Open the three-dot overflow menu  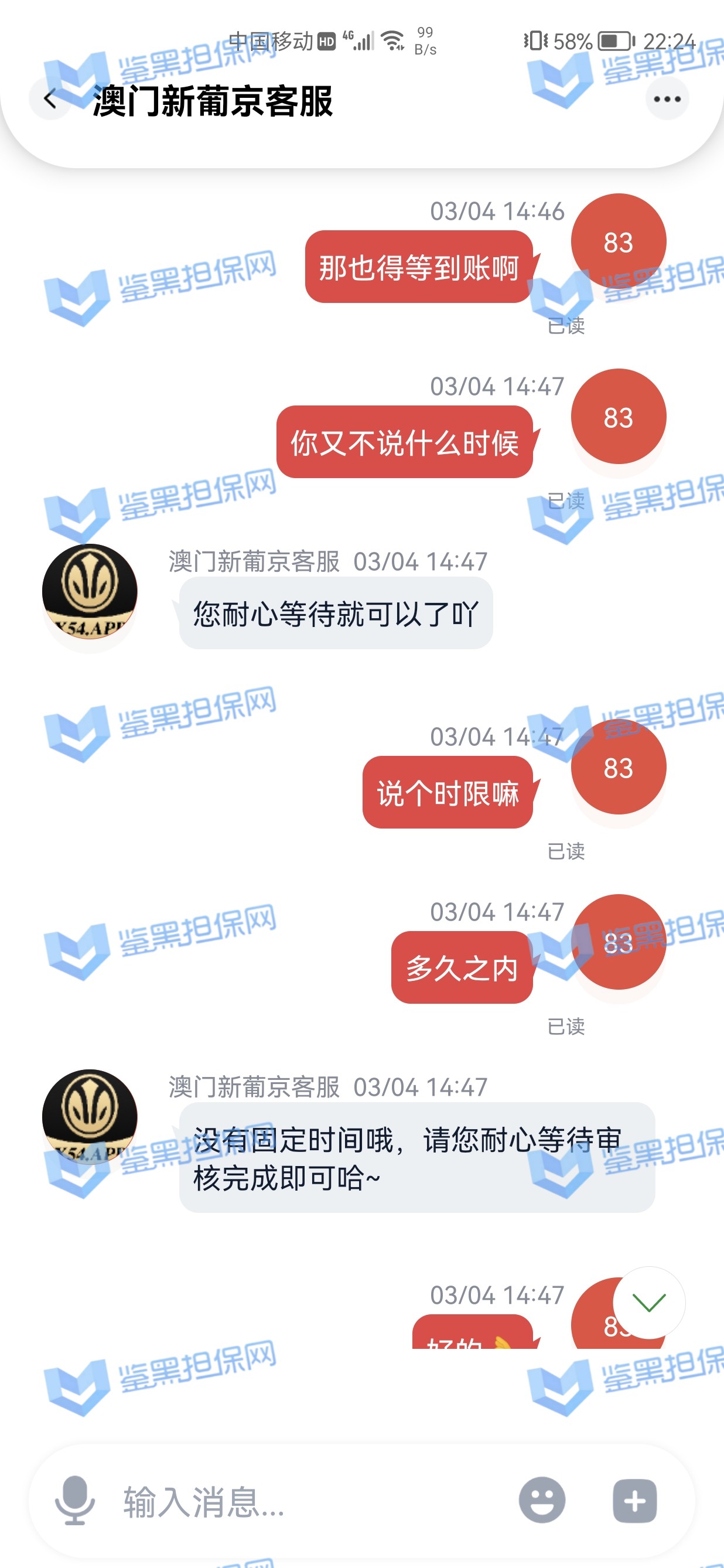[x=667, y=99]
